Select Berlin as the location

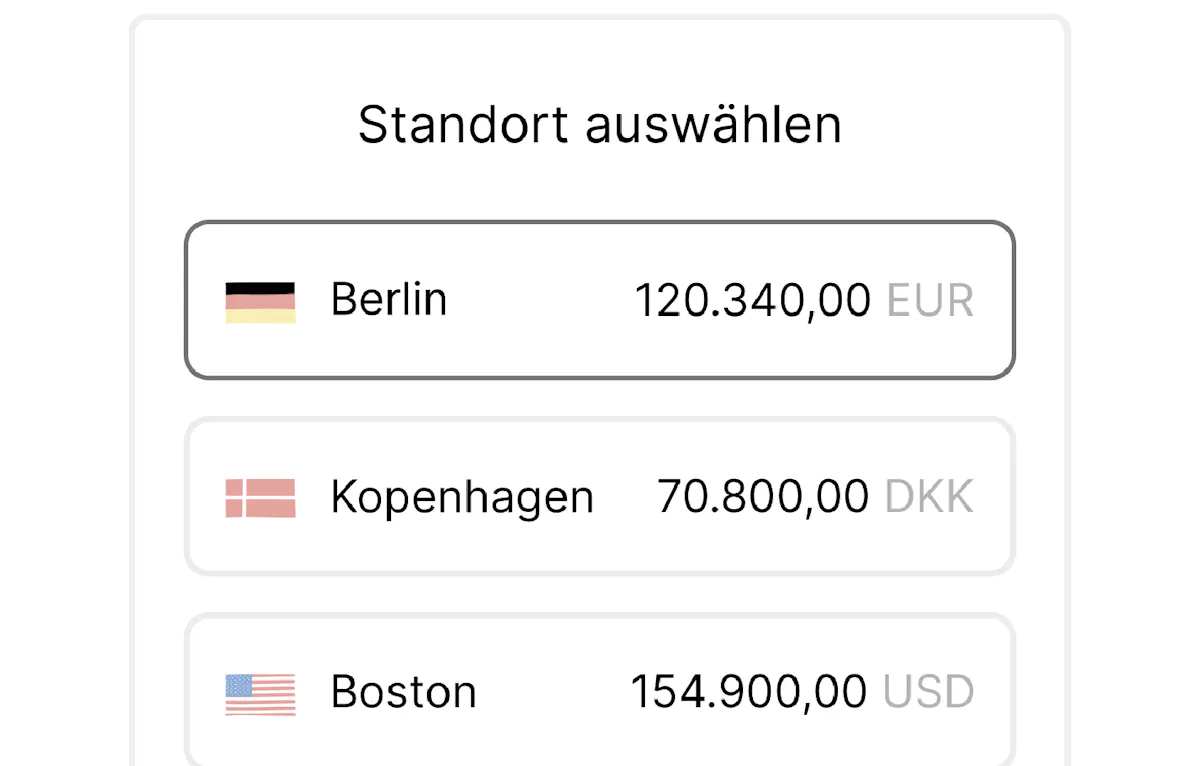(x=599, y=300)
